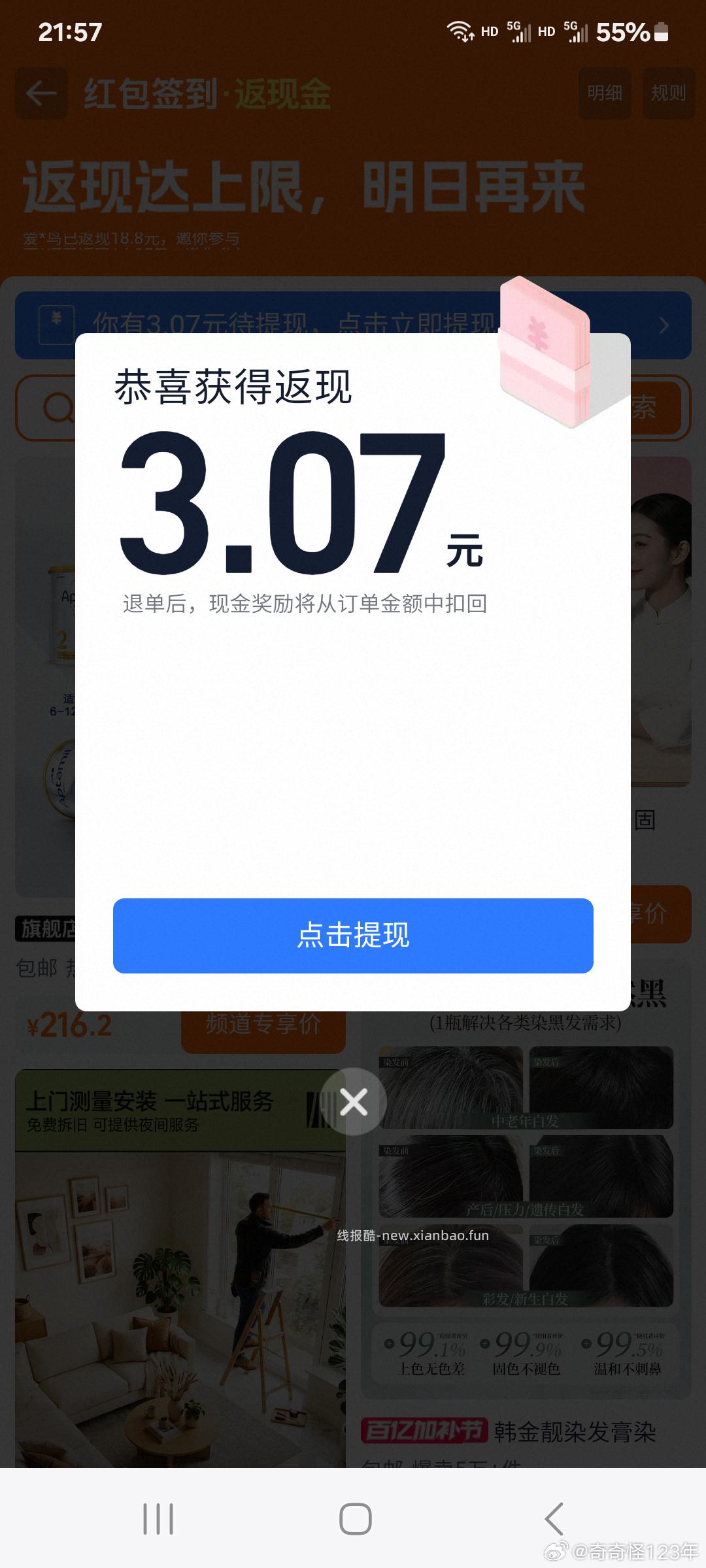Tap the home navigation button

coord(353,1518)
